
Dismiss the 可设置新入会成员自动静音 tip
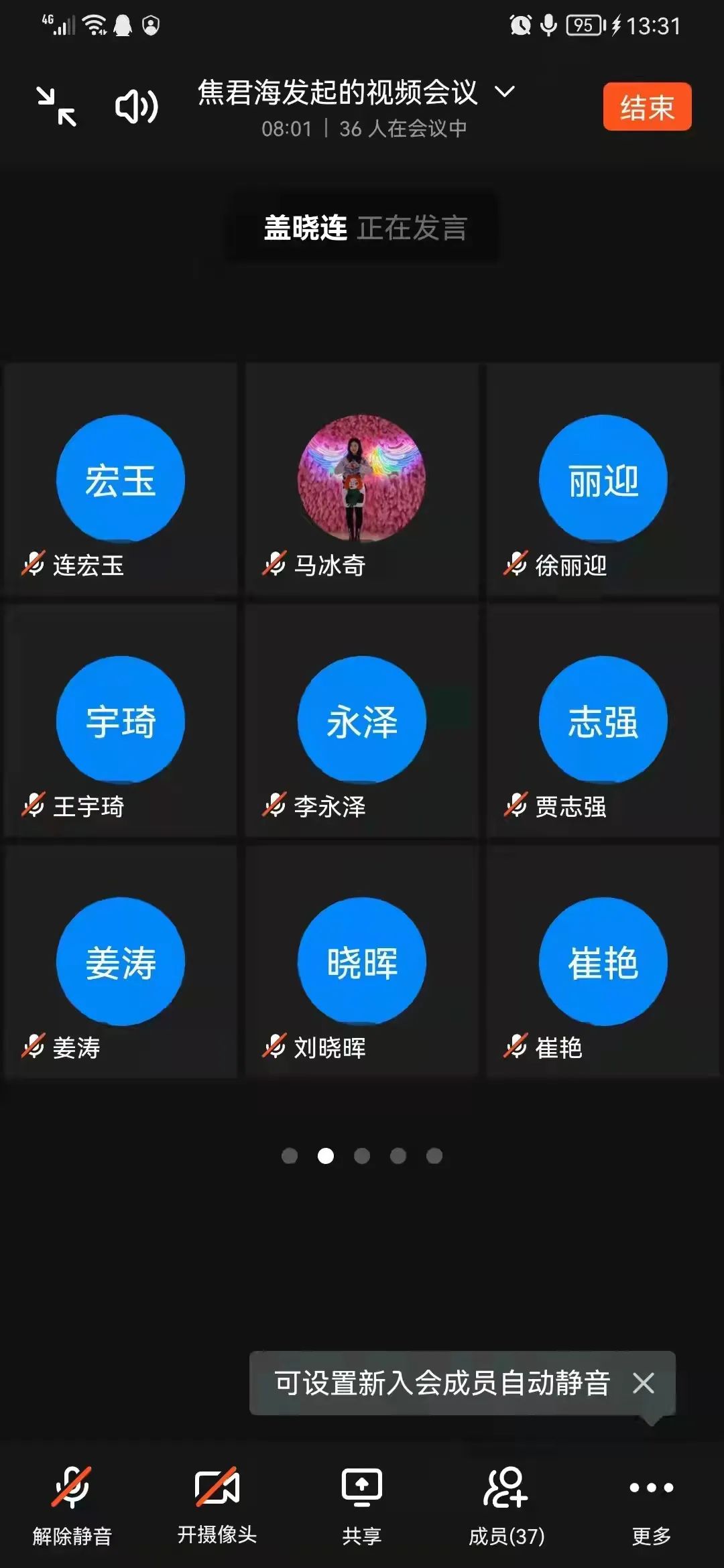tap(644, 1382)
